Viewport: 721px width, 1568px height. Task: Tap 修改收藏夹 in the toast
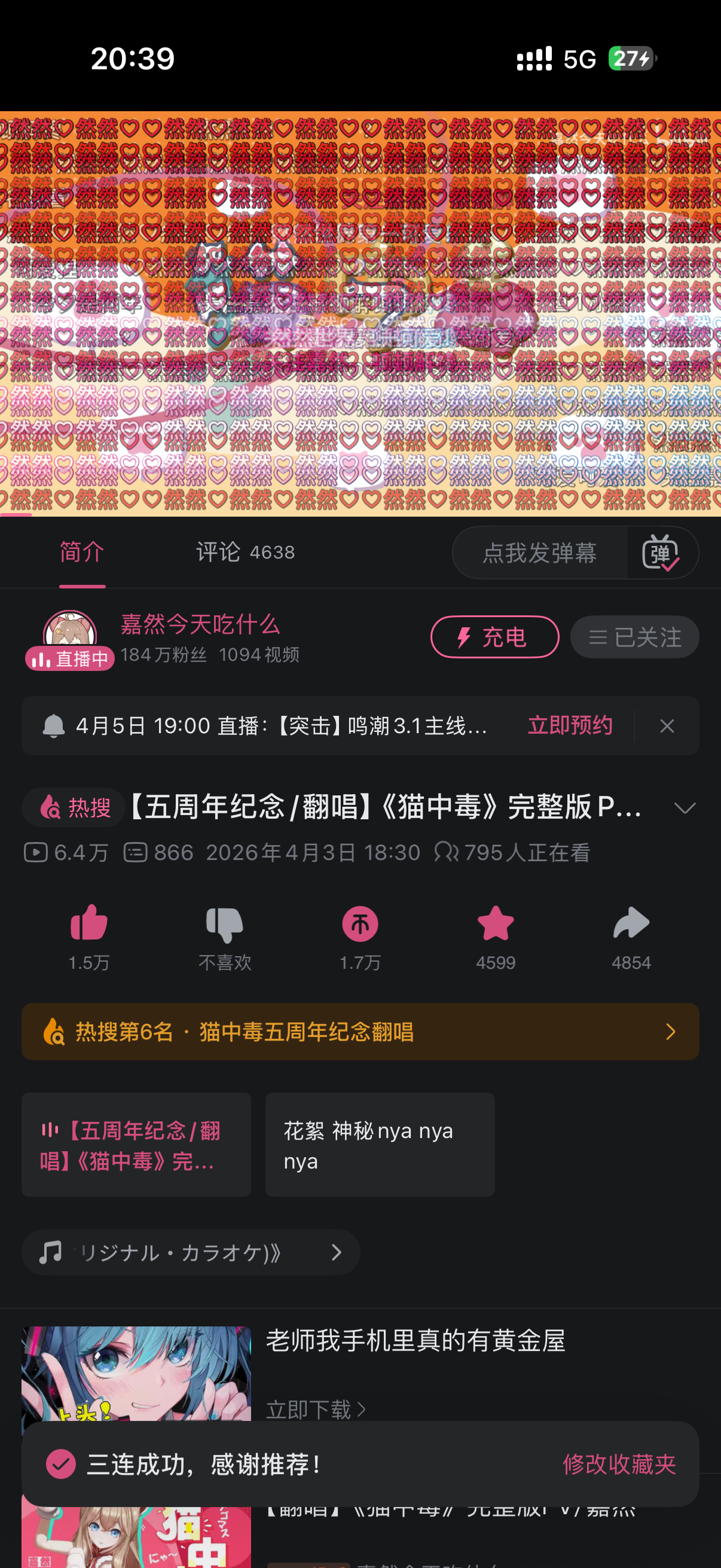pos(619,1464)
